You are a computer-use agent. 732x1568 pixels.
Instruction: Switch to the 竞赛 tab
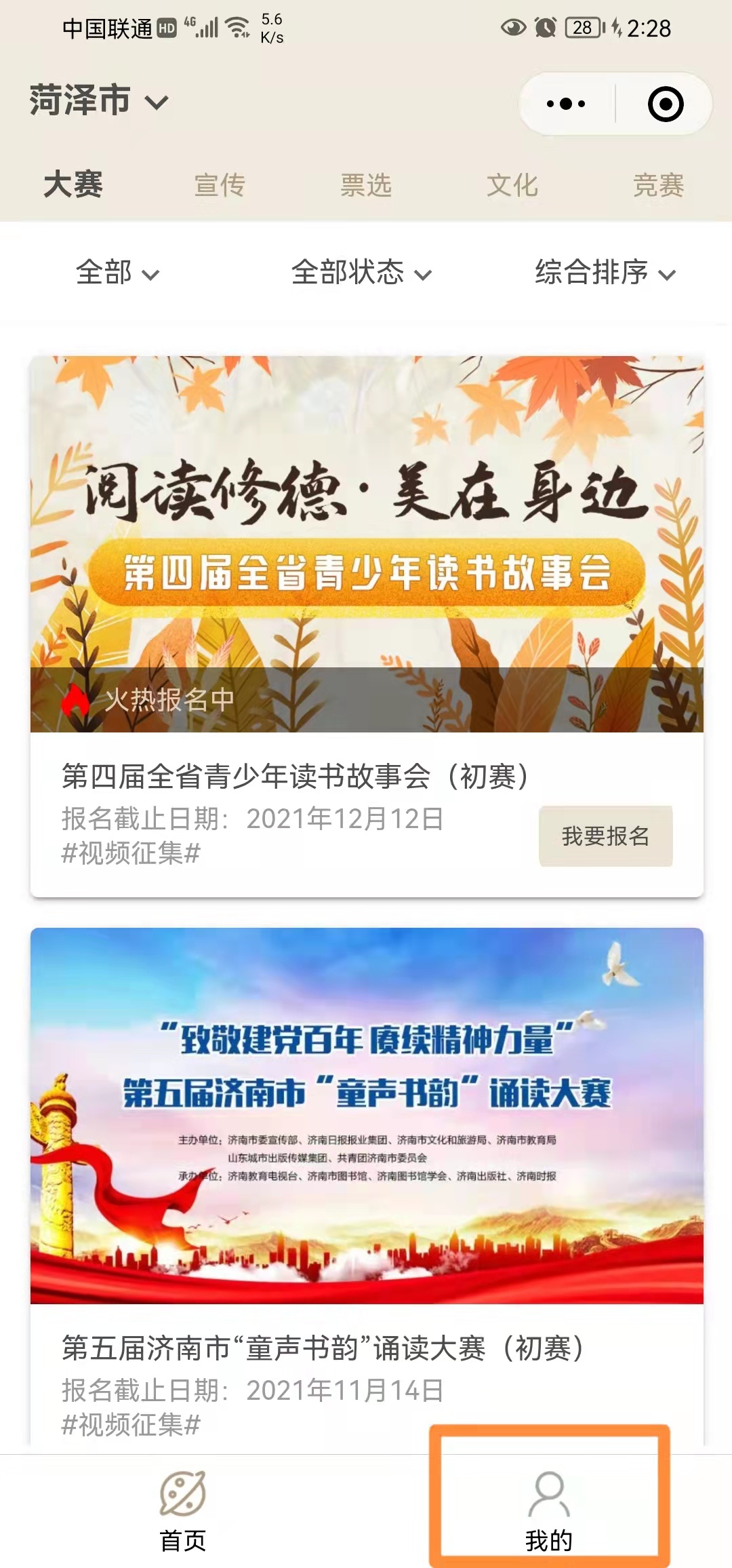(x=658, y=184)
